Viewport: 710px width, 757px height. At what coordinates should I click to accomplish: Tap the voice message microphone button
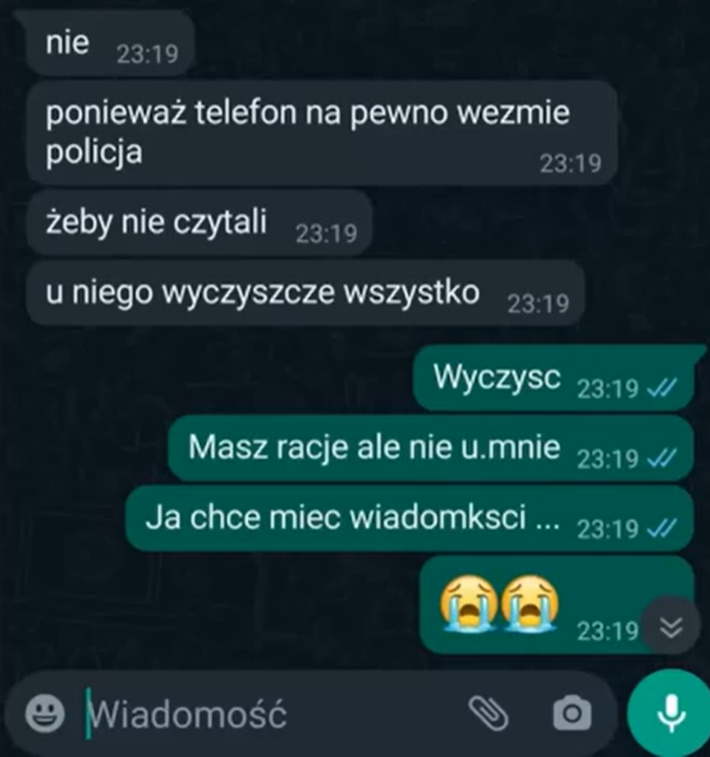coord(669,713)
